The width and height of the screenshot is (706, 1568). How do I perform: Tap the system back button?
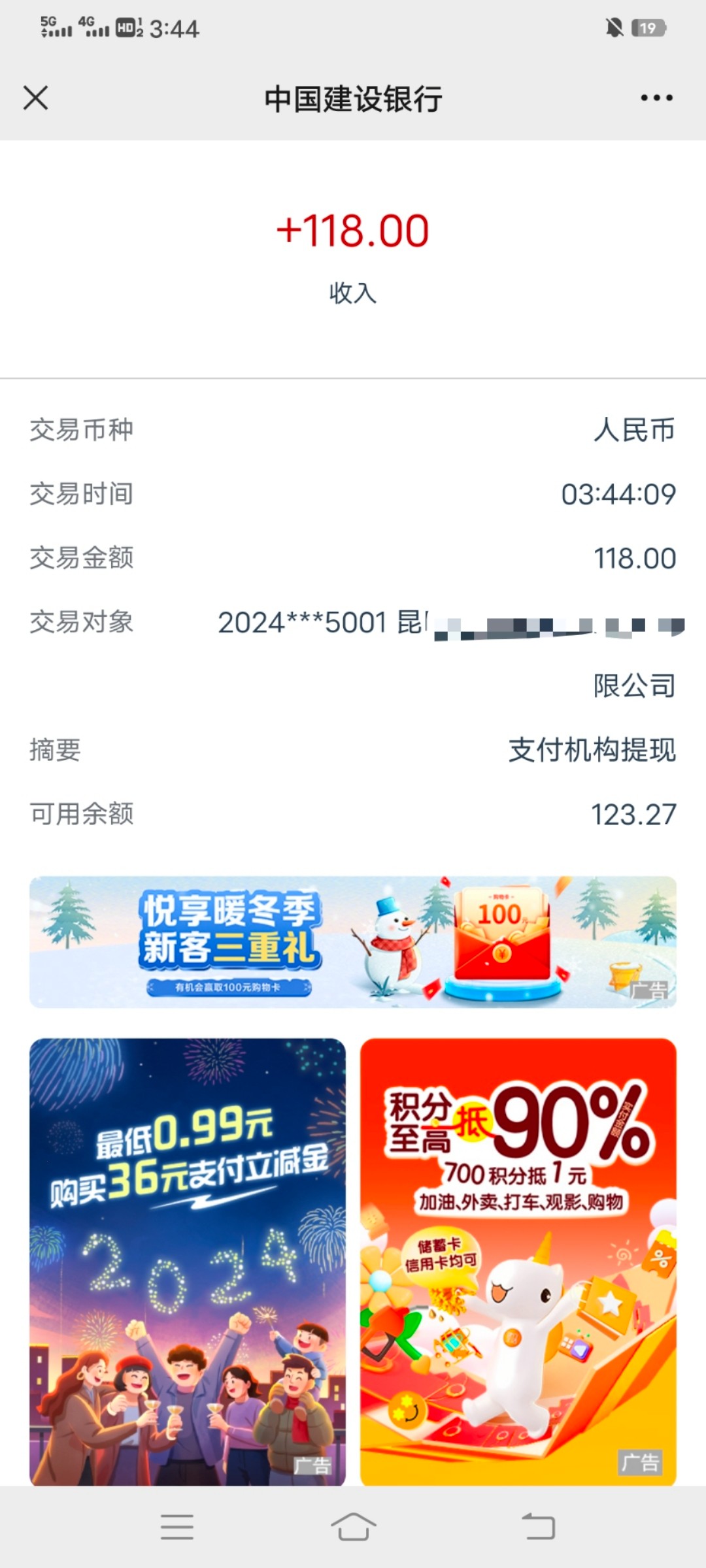pos(538,1527)
